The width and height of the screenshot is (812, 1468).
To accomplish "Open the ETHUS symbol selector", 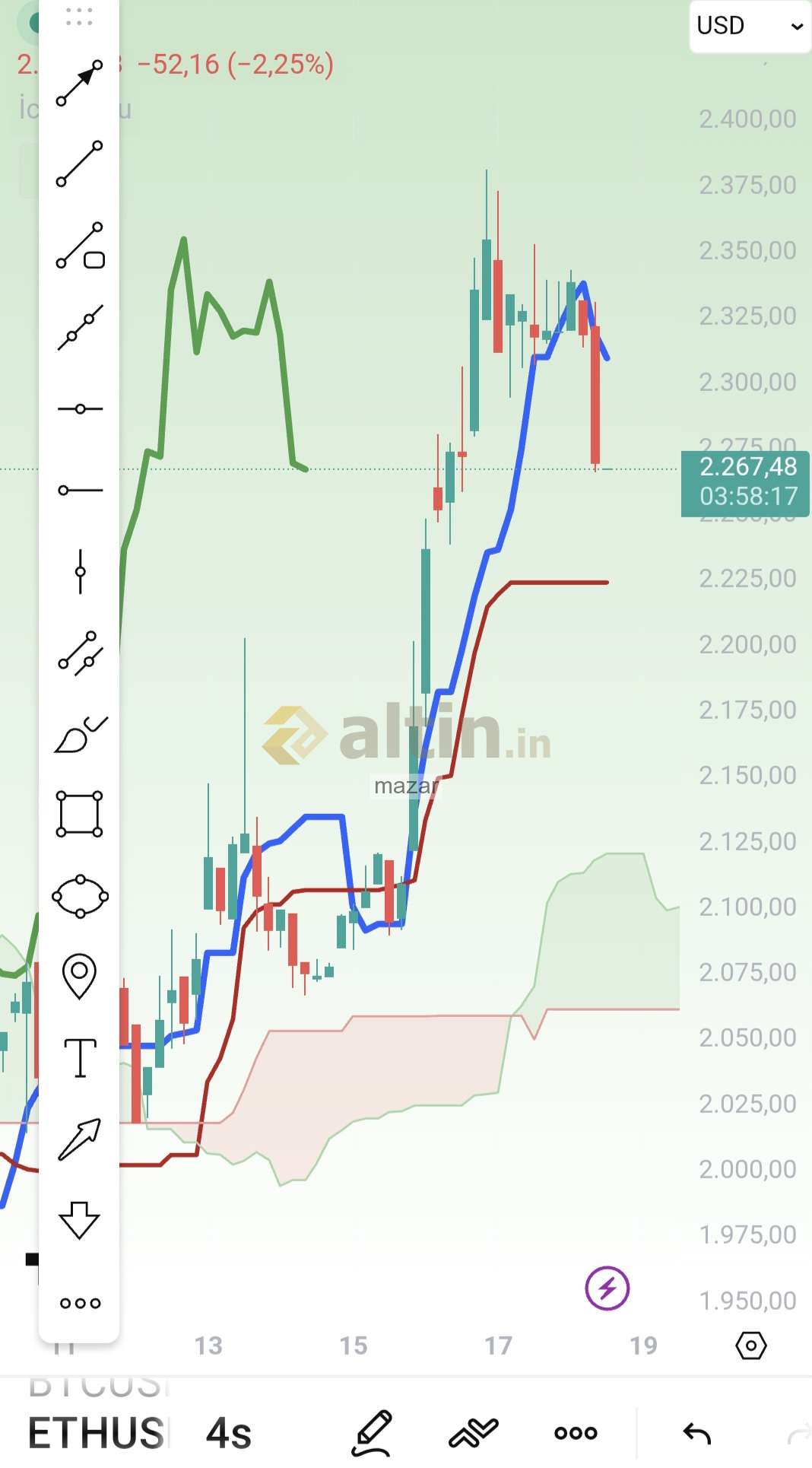I will (96, 1434).
